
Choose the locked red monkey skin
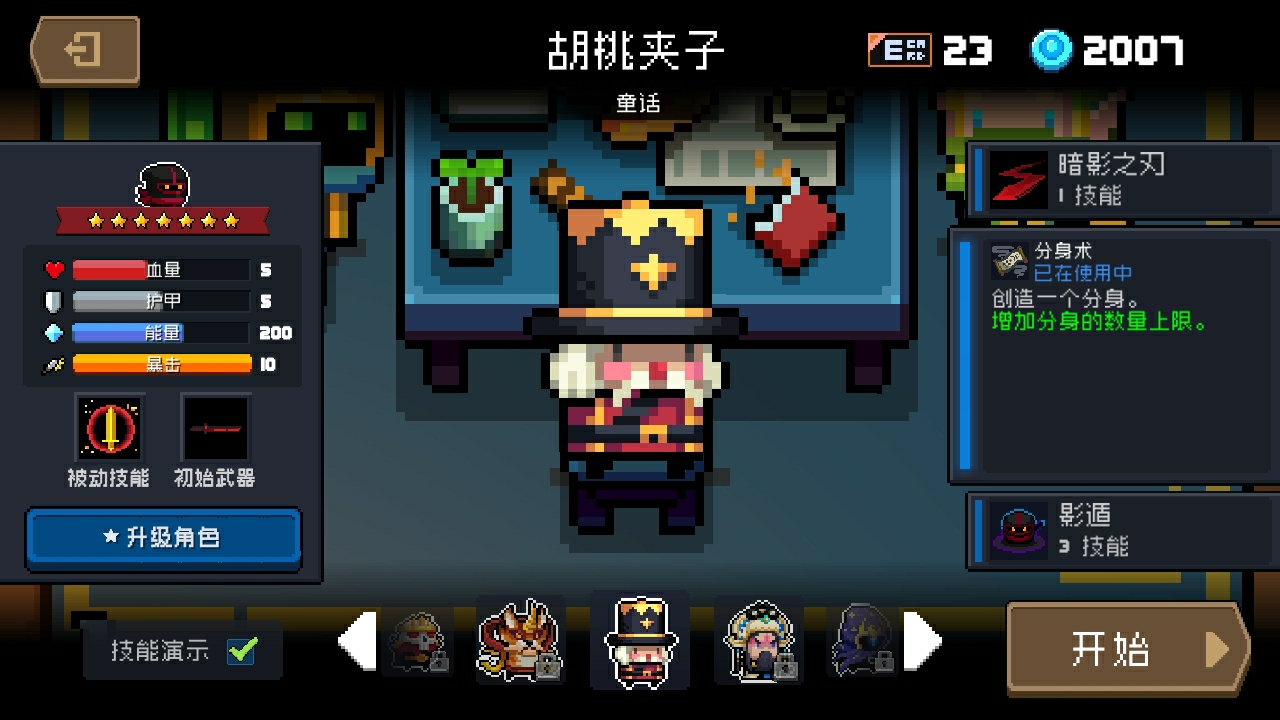[418, 641]
